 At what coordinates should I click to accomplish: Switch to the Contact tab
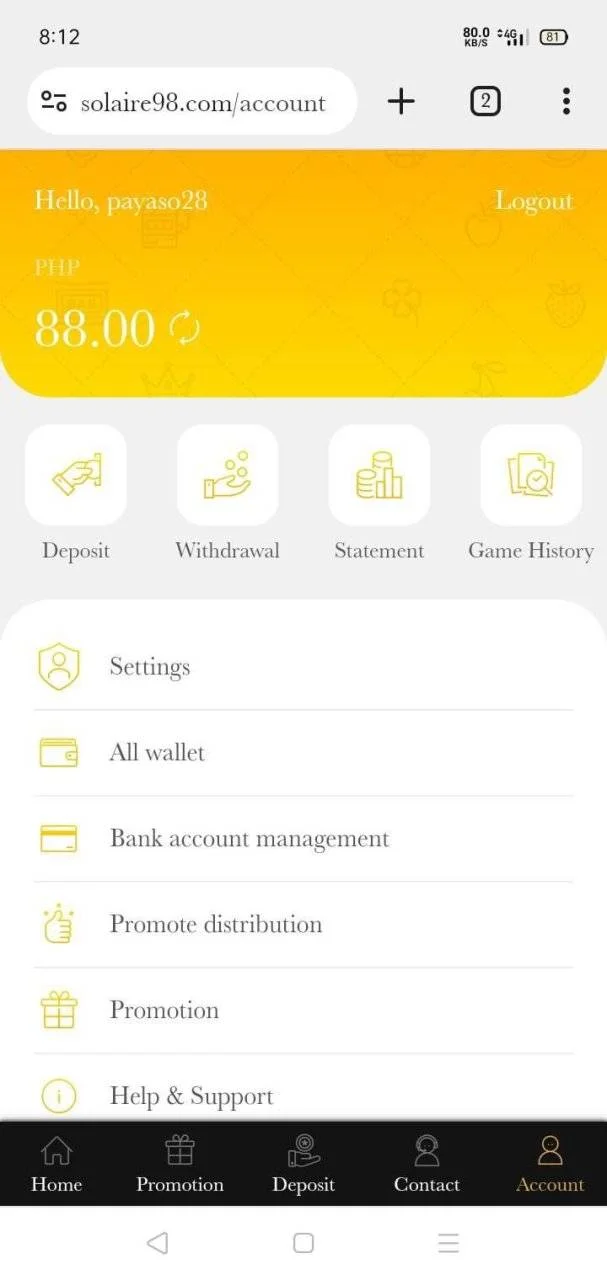click(427, 1165)
